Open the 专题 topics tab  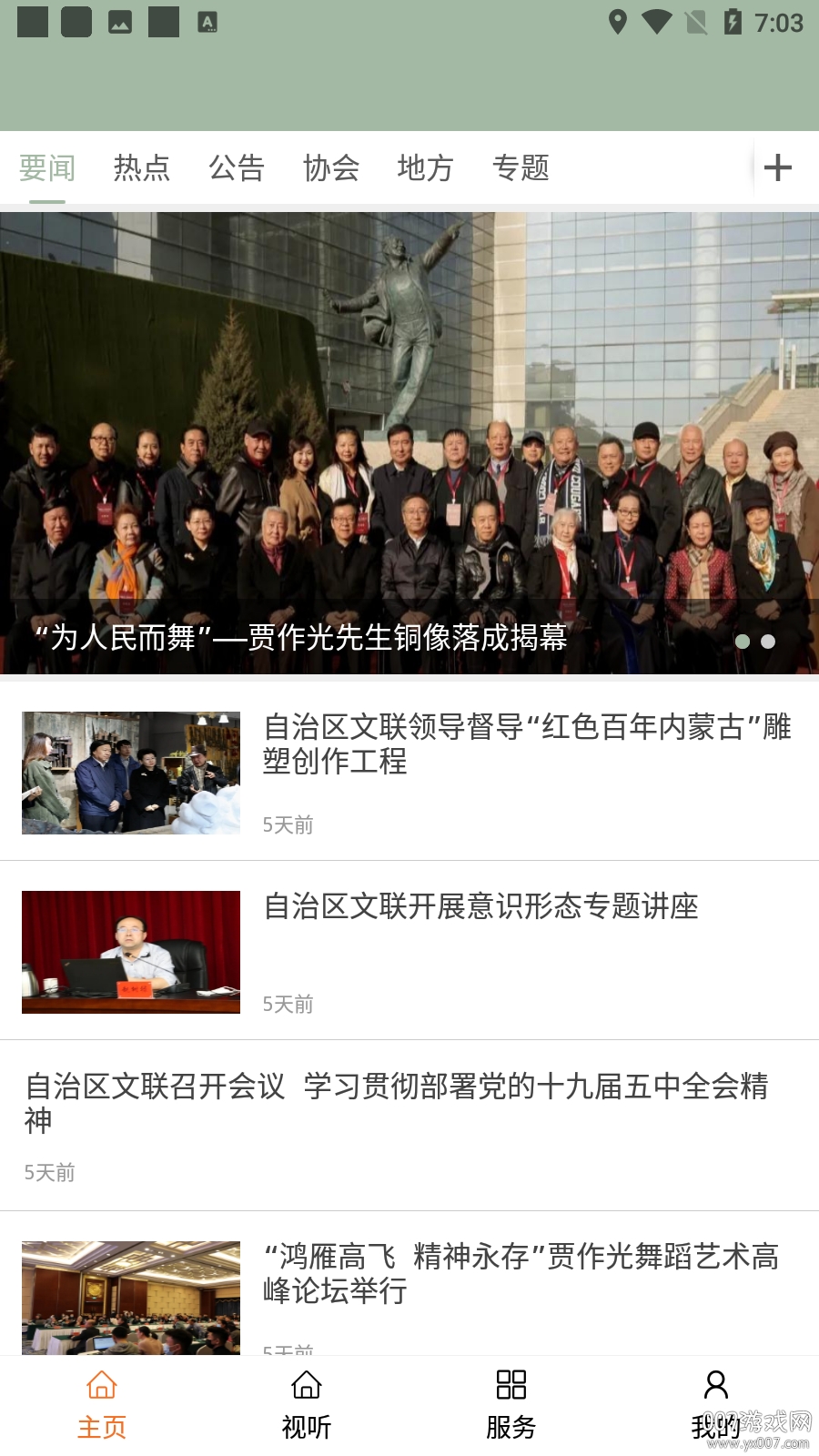[521, 168]
